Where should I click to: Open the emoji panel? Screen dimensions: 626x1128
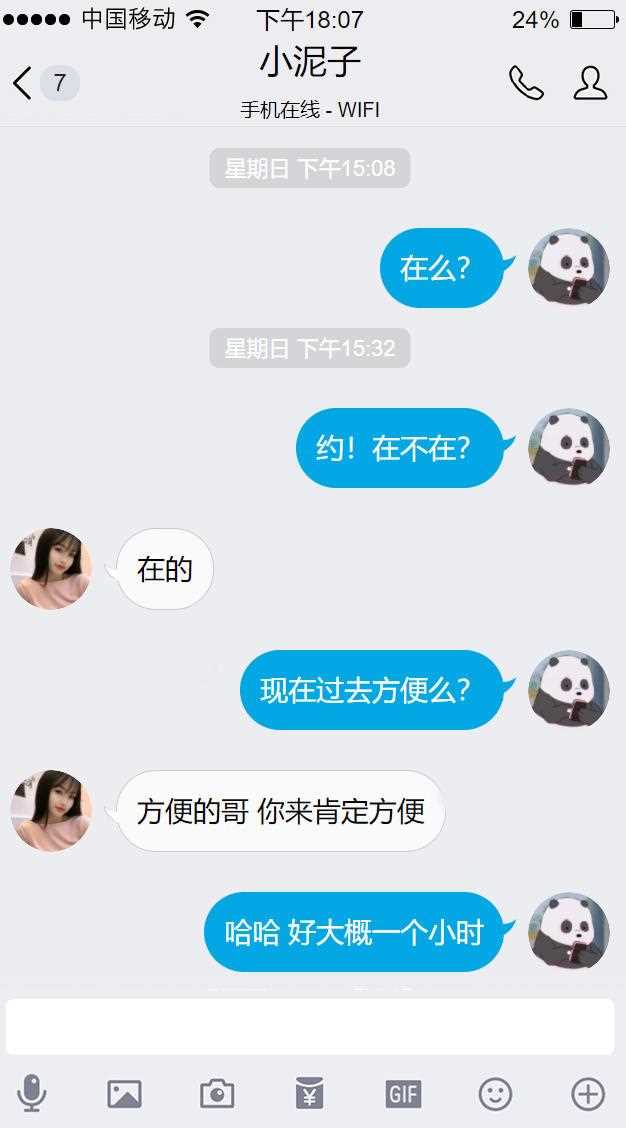coord(495,1094)
